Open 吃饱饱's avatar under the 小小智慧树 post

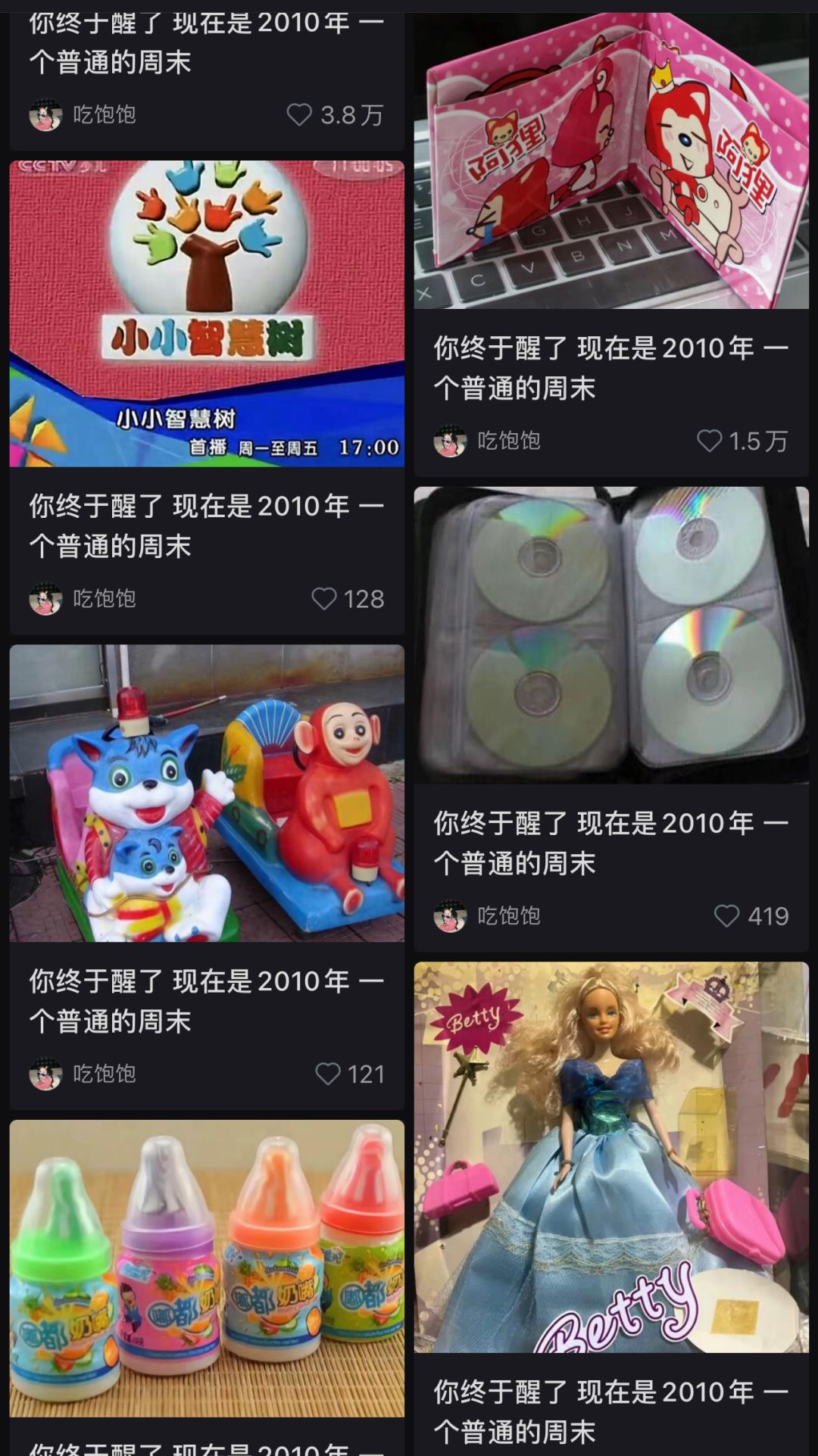tap(45, 599)
